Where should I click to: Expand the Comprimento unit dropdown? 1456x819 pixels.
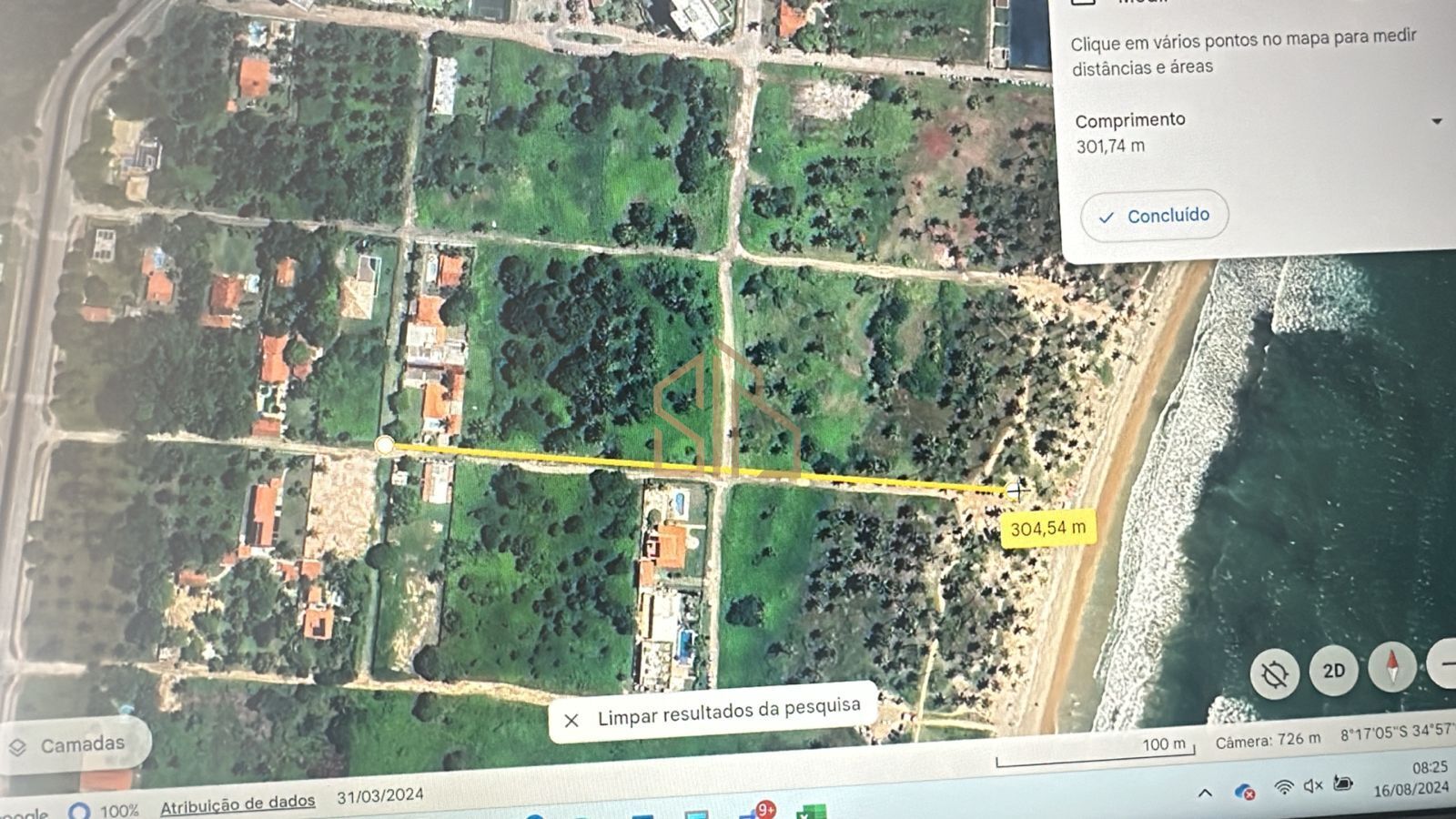tap(1437, 121)
